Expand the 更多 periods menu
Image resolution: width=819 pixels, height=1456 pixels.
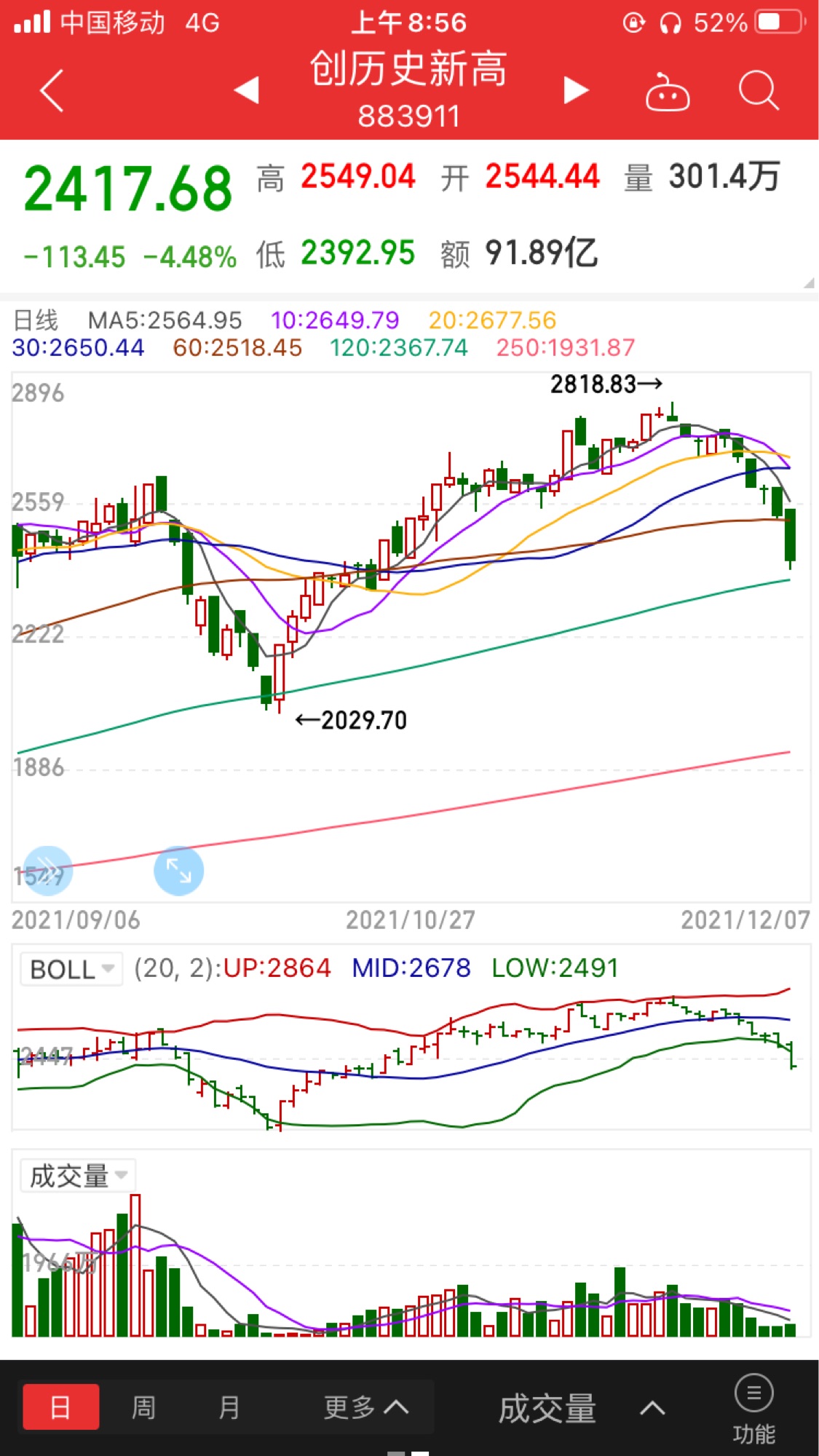pos(366,1407)
